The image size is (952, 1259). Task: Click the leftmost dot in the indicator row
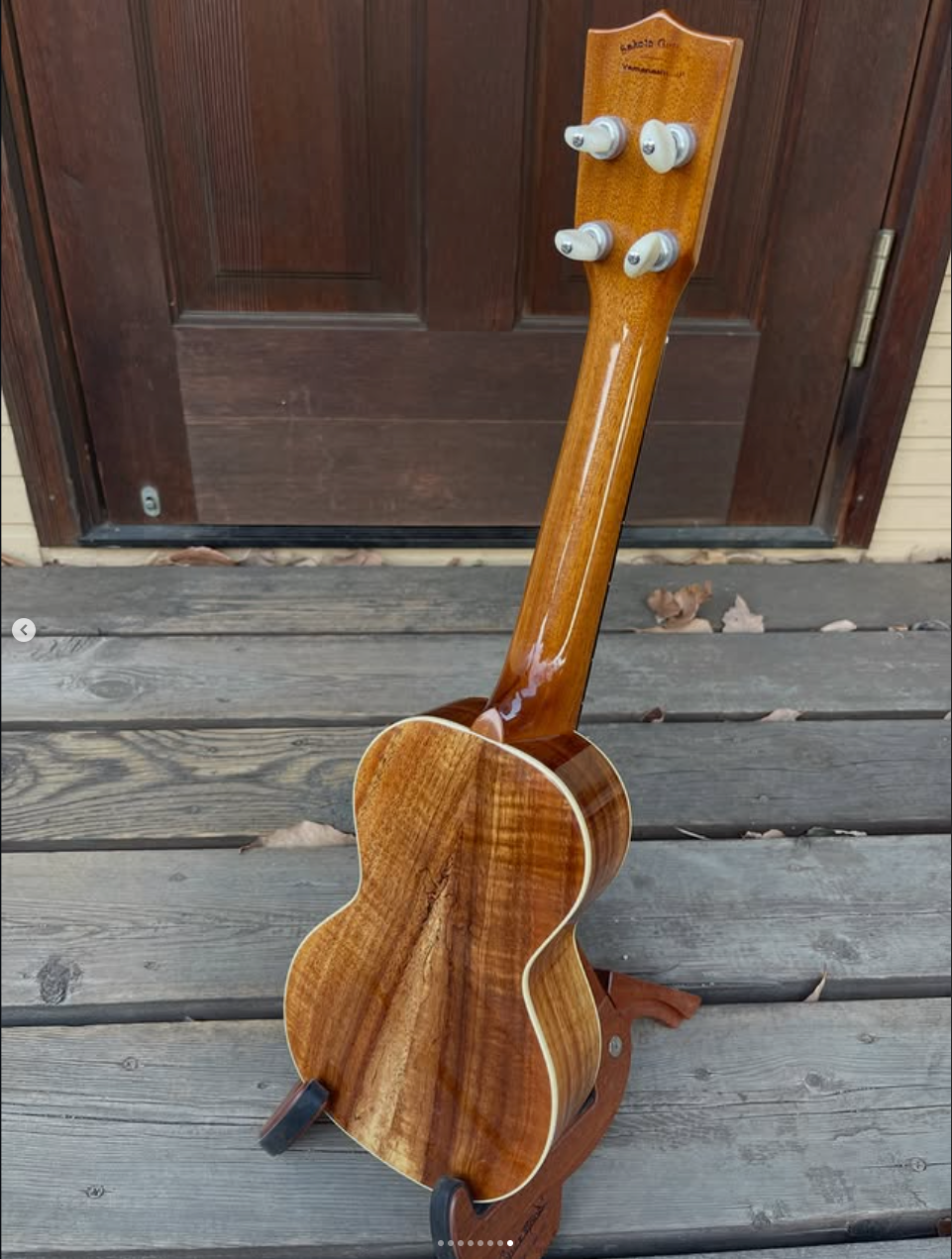pyautogui.click(x=441, y=1243)
